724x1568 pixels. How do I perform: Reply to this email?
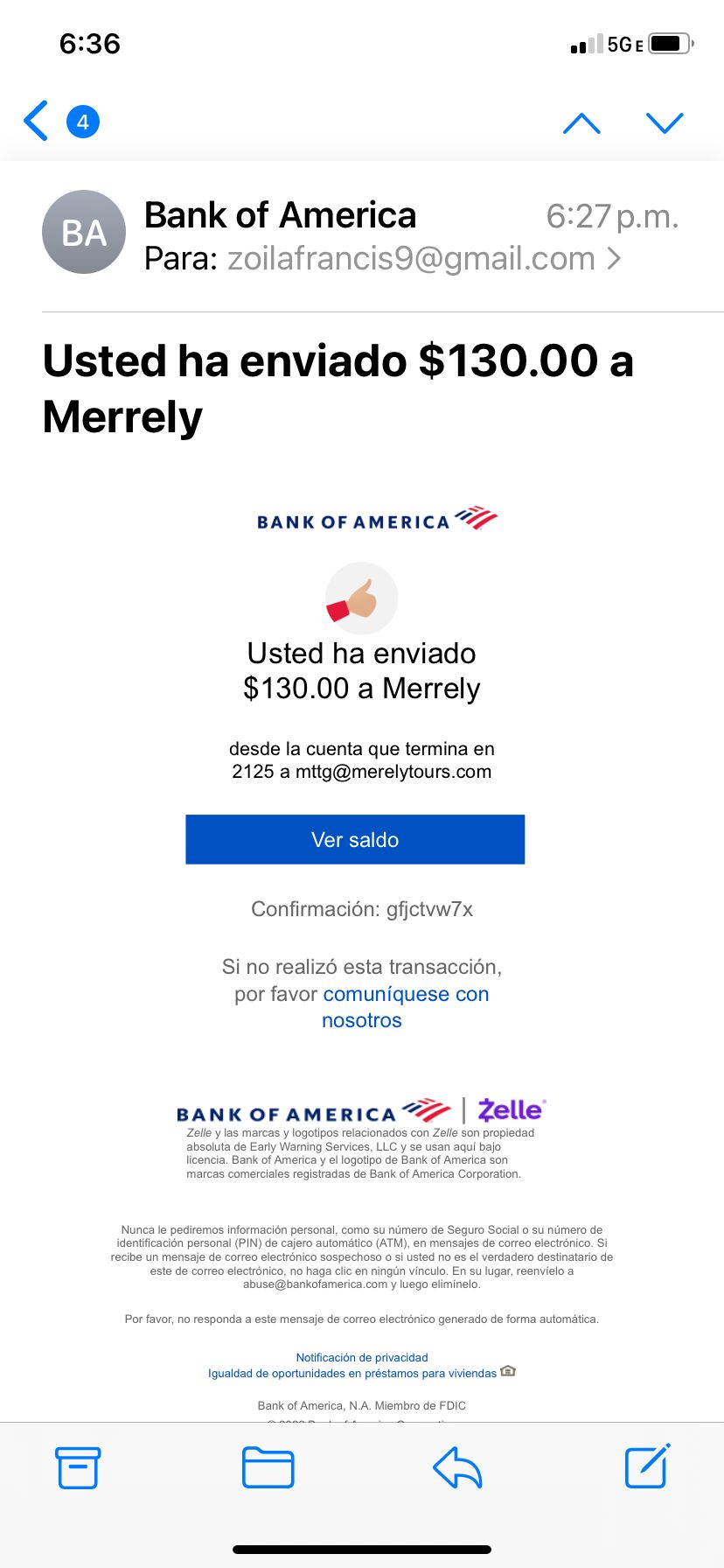pyautogui.click(x=457, y=1467)
